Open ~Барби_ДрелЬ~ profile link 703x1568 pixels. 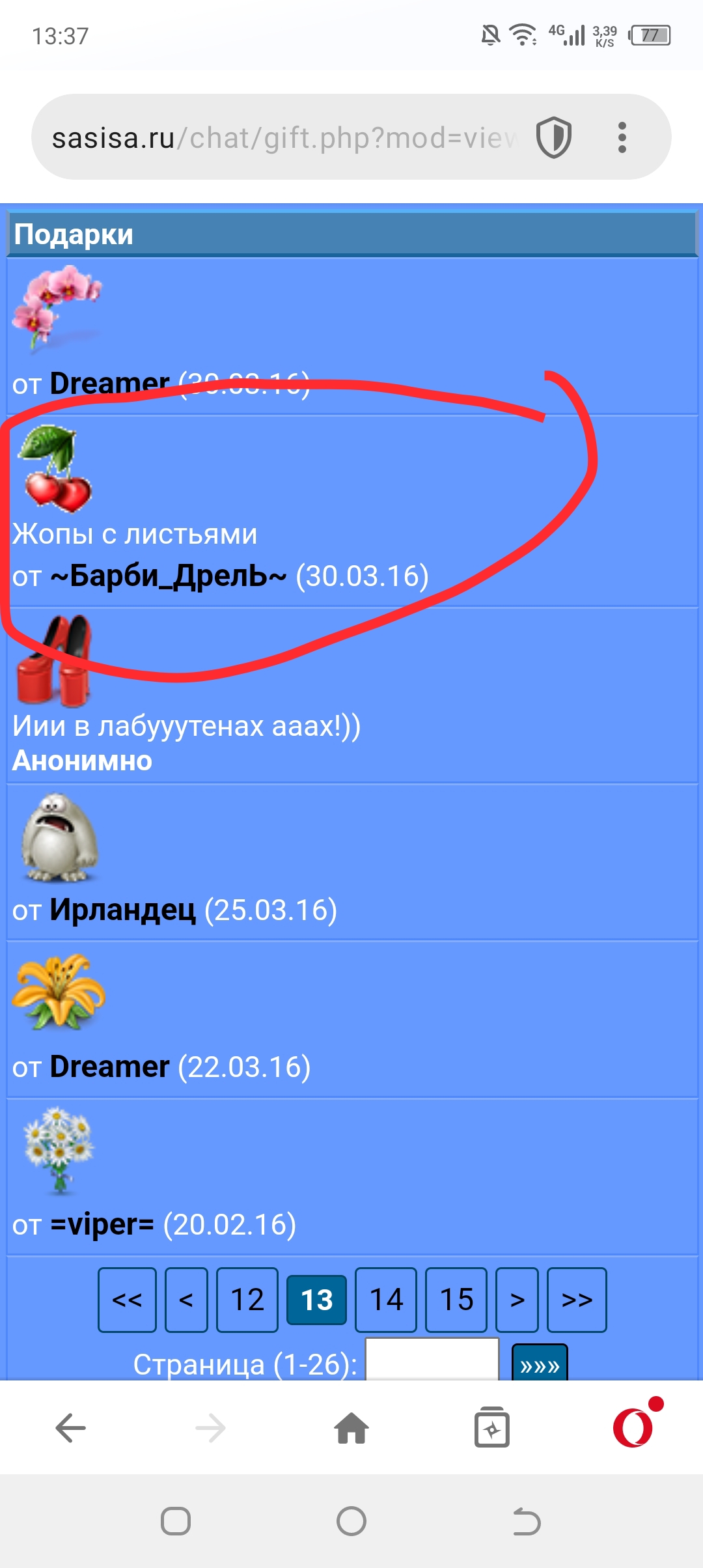coord(178,576)
